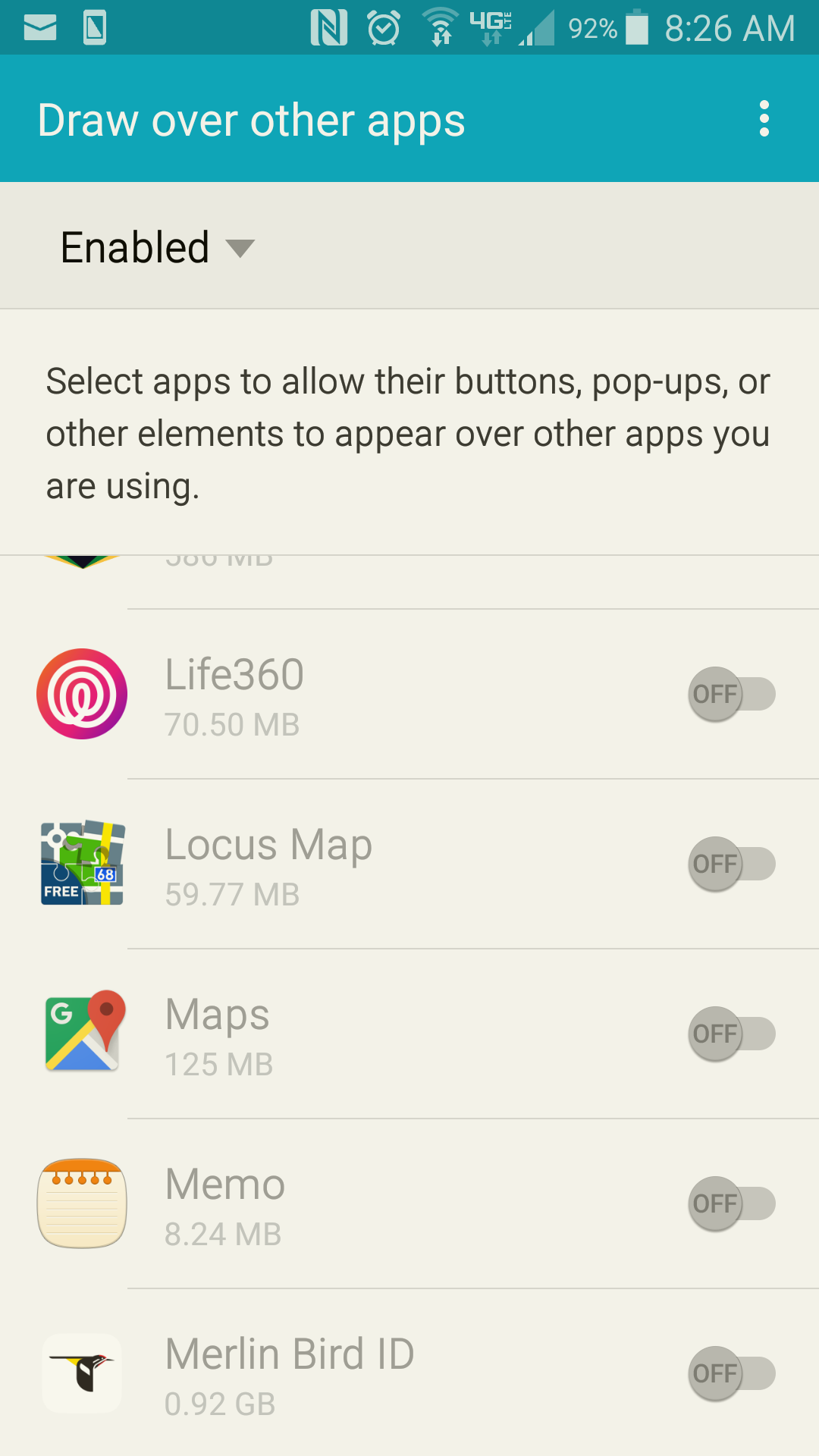Screen dimensions: 819x1456
Task: Open the overflow menu
Action: [764, 119]
